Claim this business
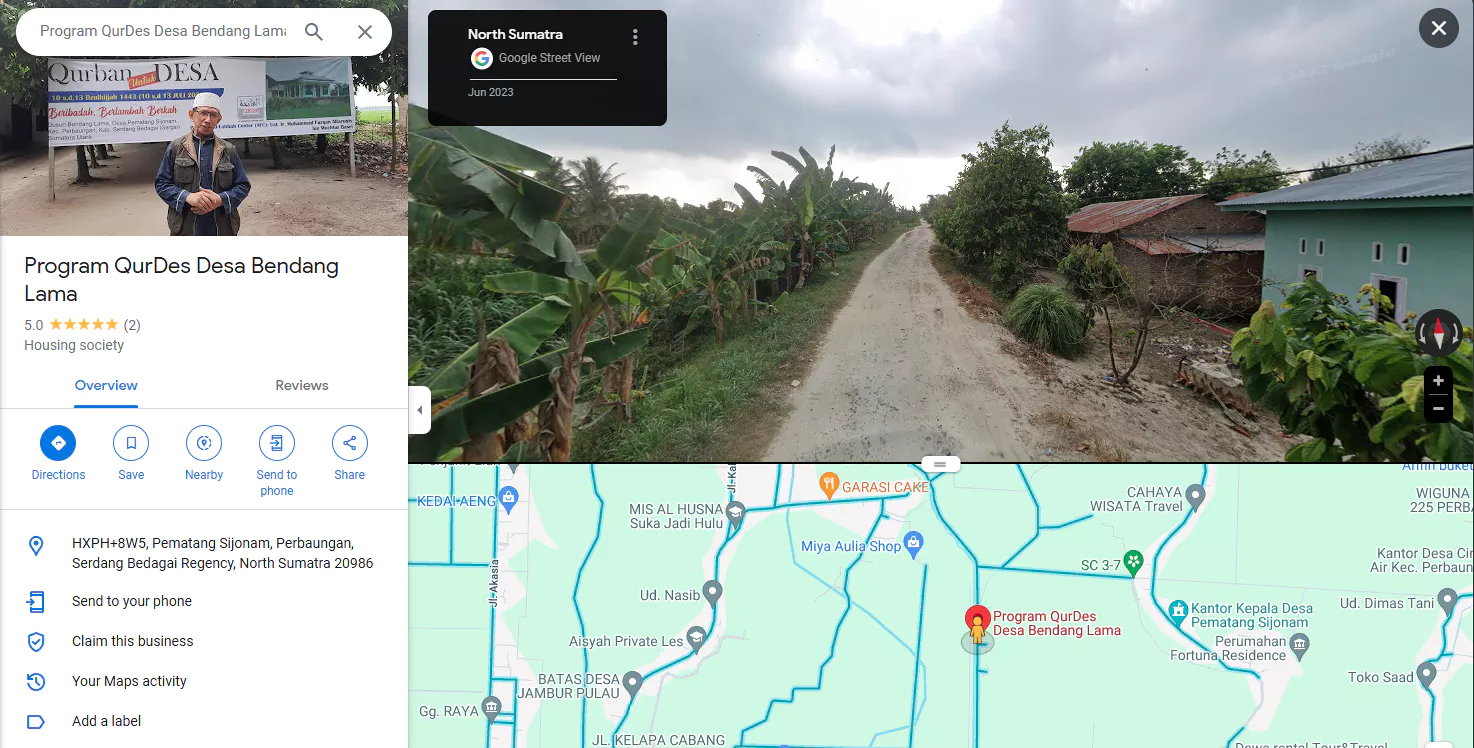This screenshot has width=1474, height=748. tap(133, 641)
